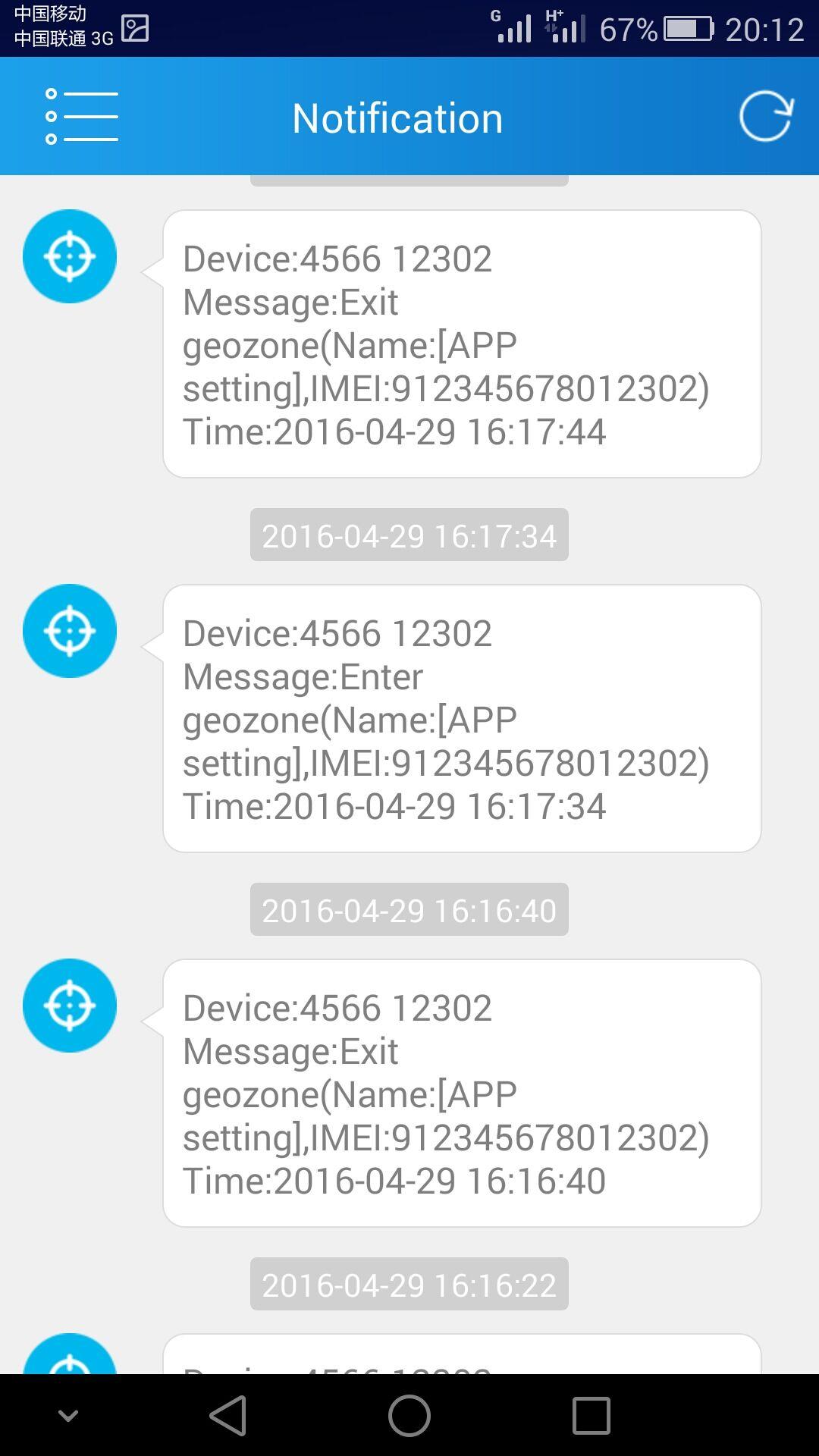The height and width of the screenshot is (1456, 819).
Task: Open the Exit geozone message at 16:16:40
Action: 462,1093
